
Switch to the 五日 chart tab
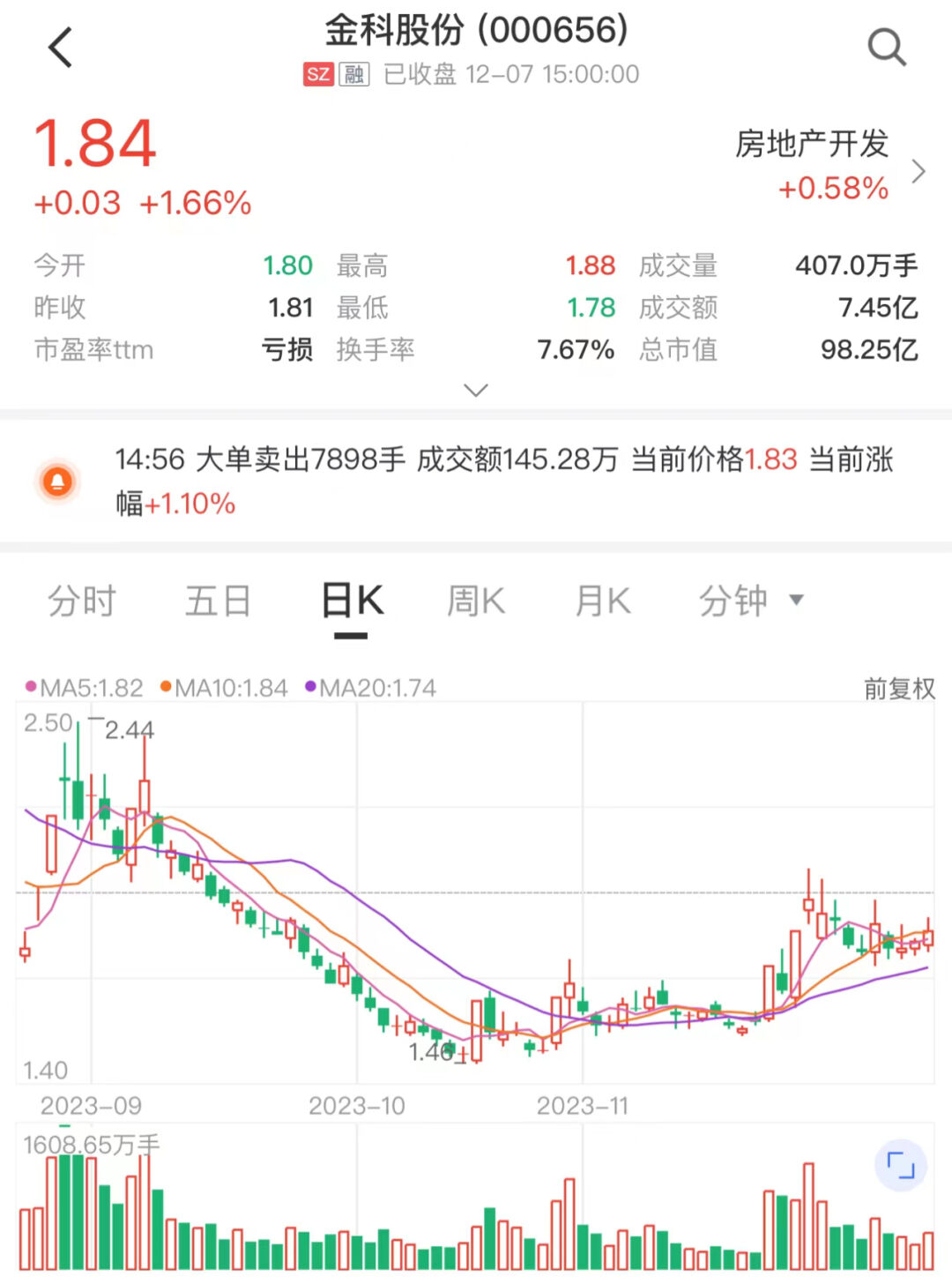[218, 601]
